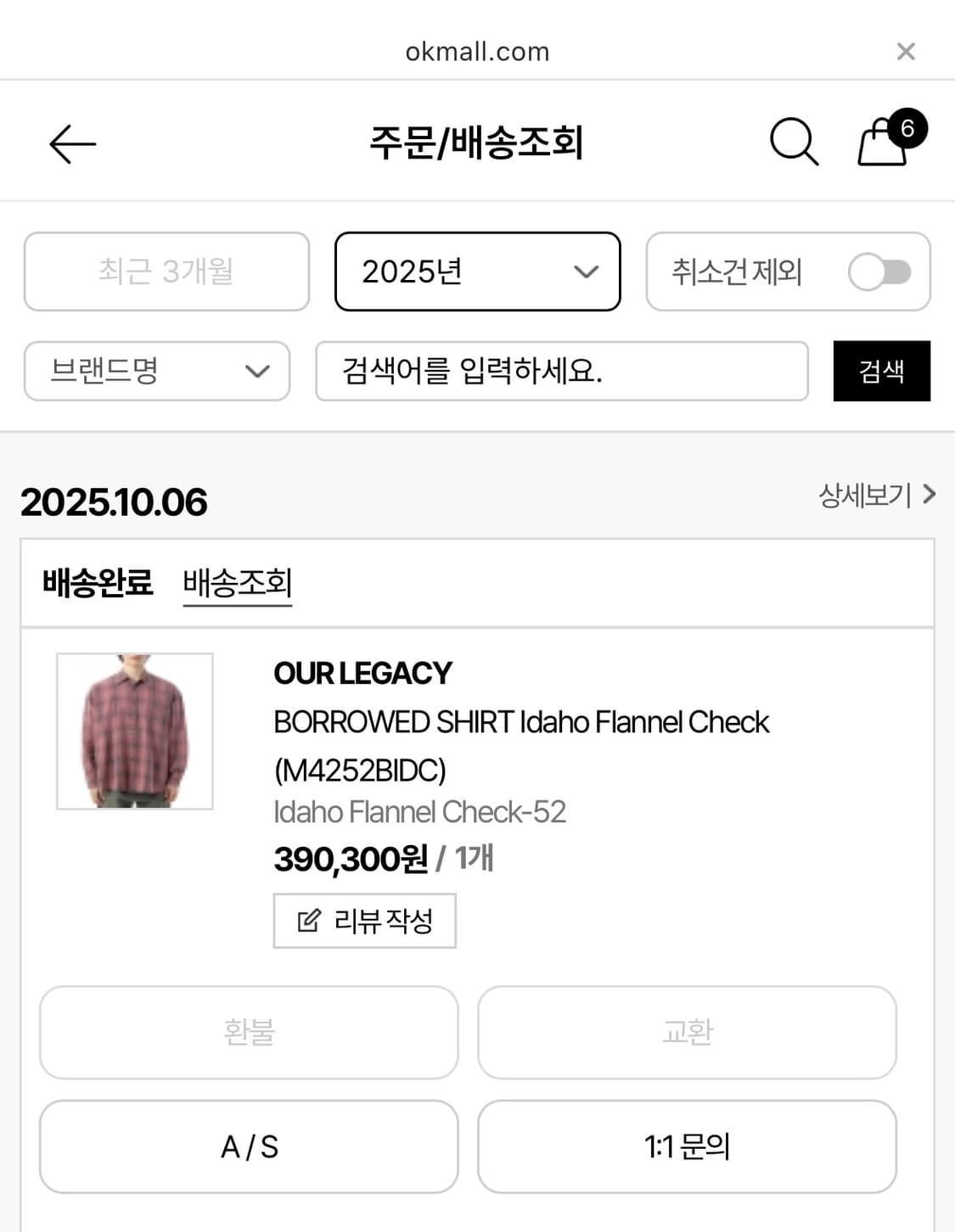Expand the 브랜드명 brand dropdown
955x1232 pixels.
pyautogui.click(x=157, y=372)
